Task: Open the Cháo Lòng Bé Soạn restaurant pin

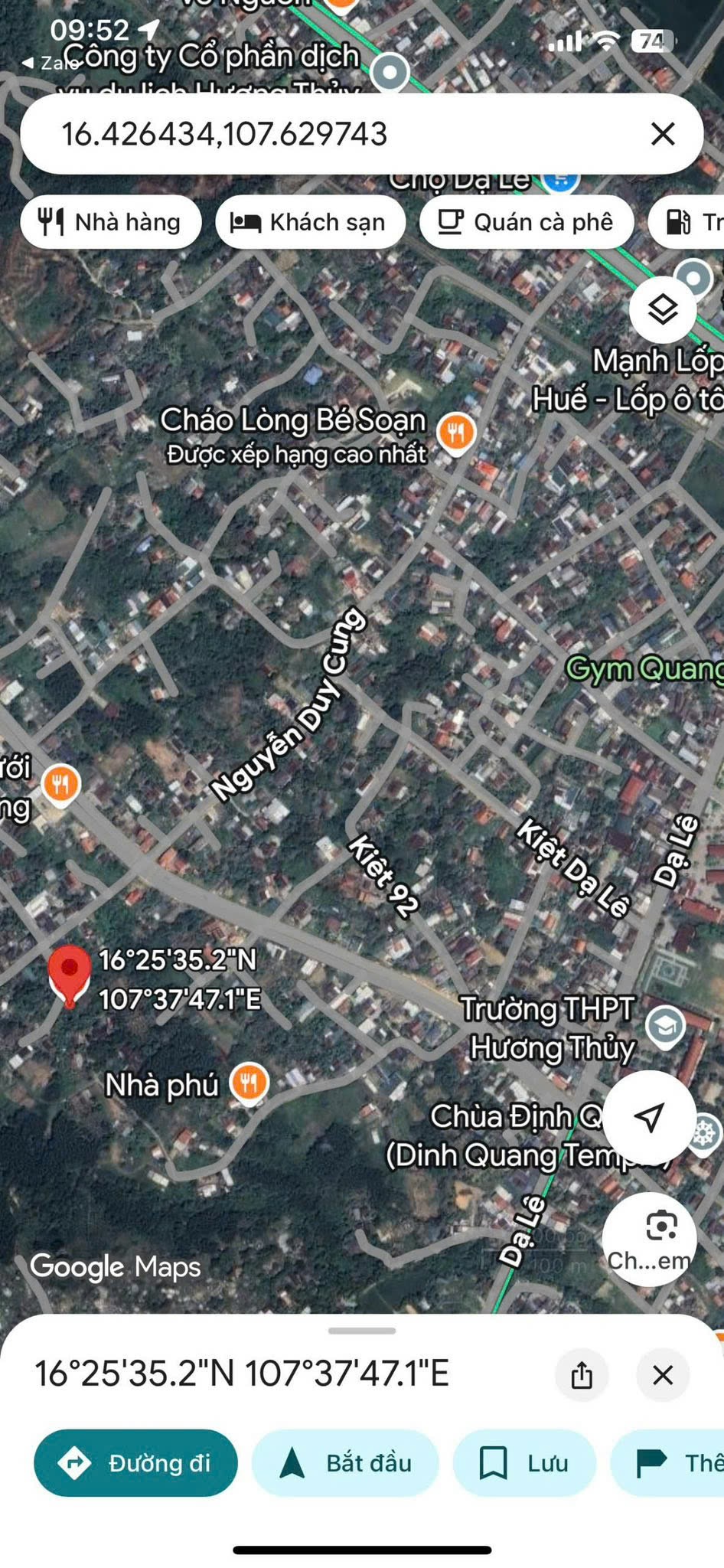Action: 456,433
